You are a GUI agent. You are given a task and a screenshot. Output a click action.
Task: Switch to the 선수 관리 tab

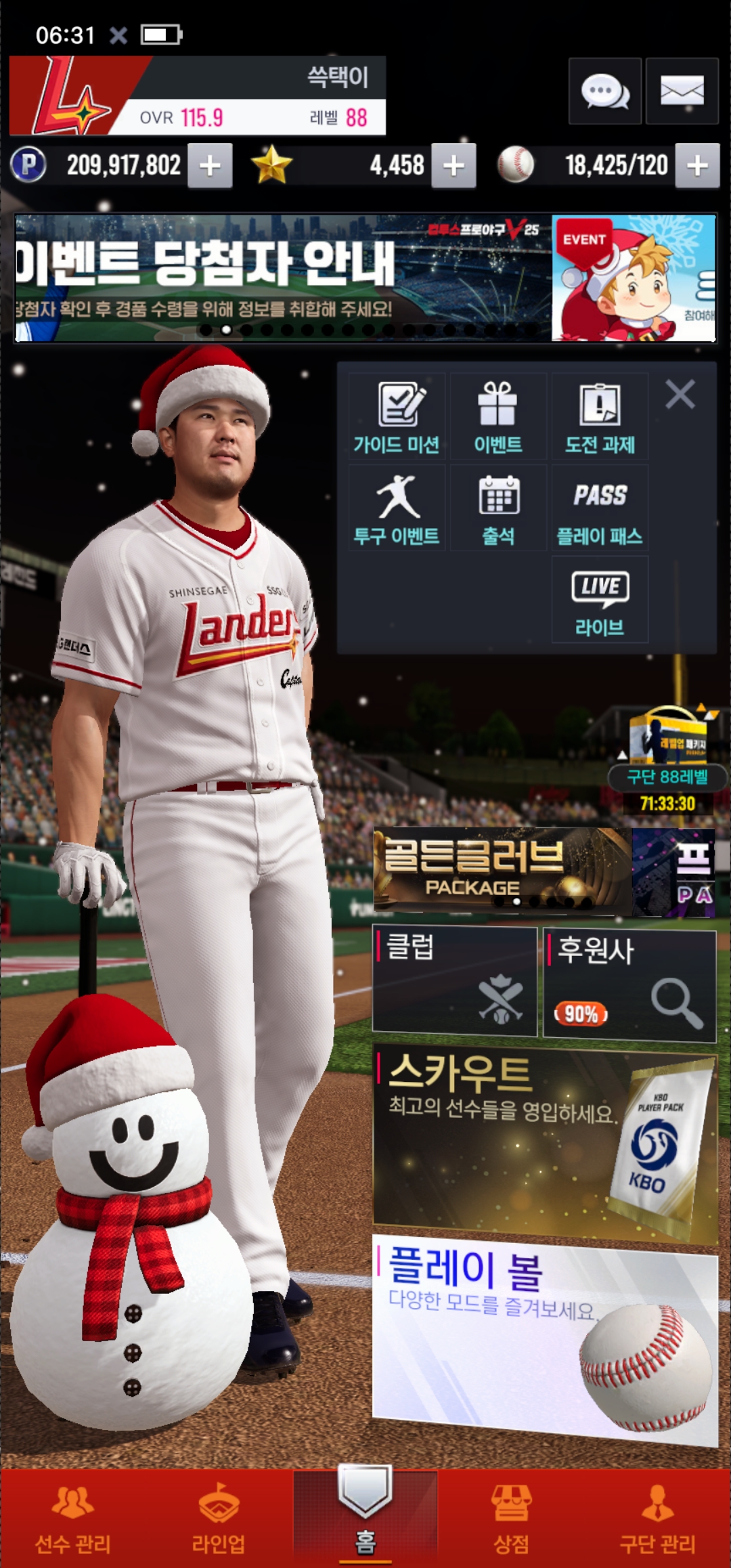pos(73,1520)
